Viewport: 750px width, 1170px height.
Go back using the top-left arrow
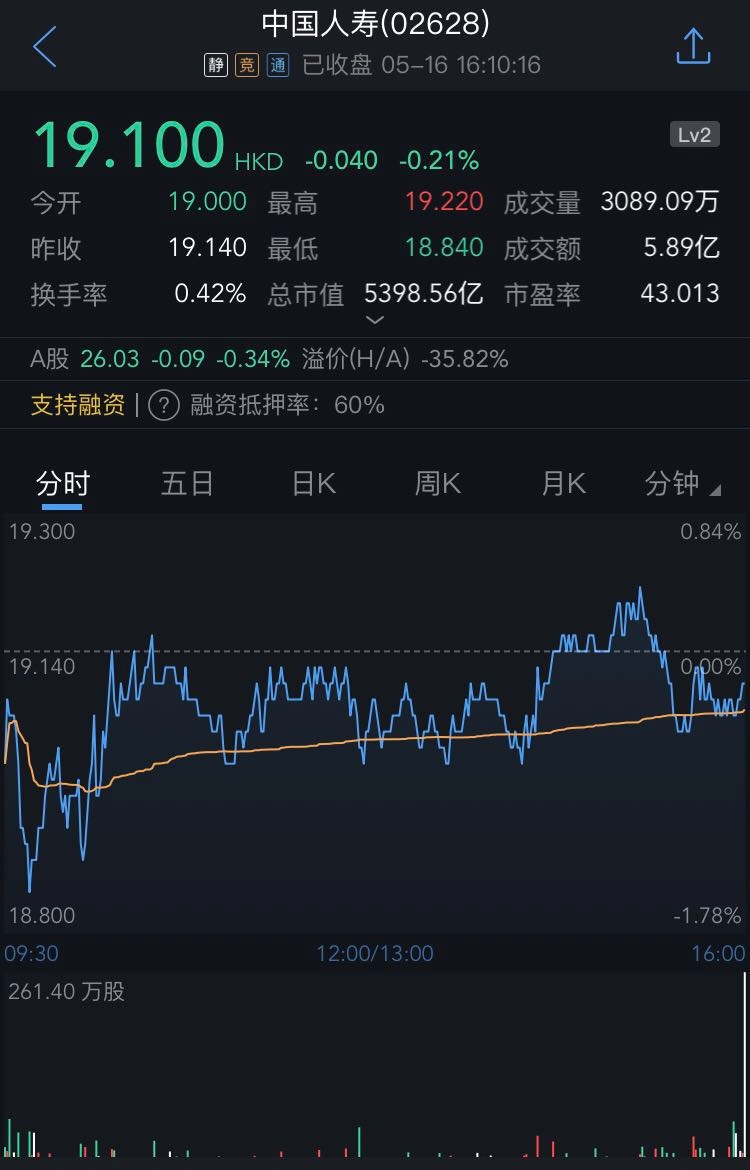coord(45,47)
